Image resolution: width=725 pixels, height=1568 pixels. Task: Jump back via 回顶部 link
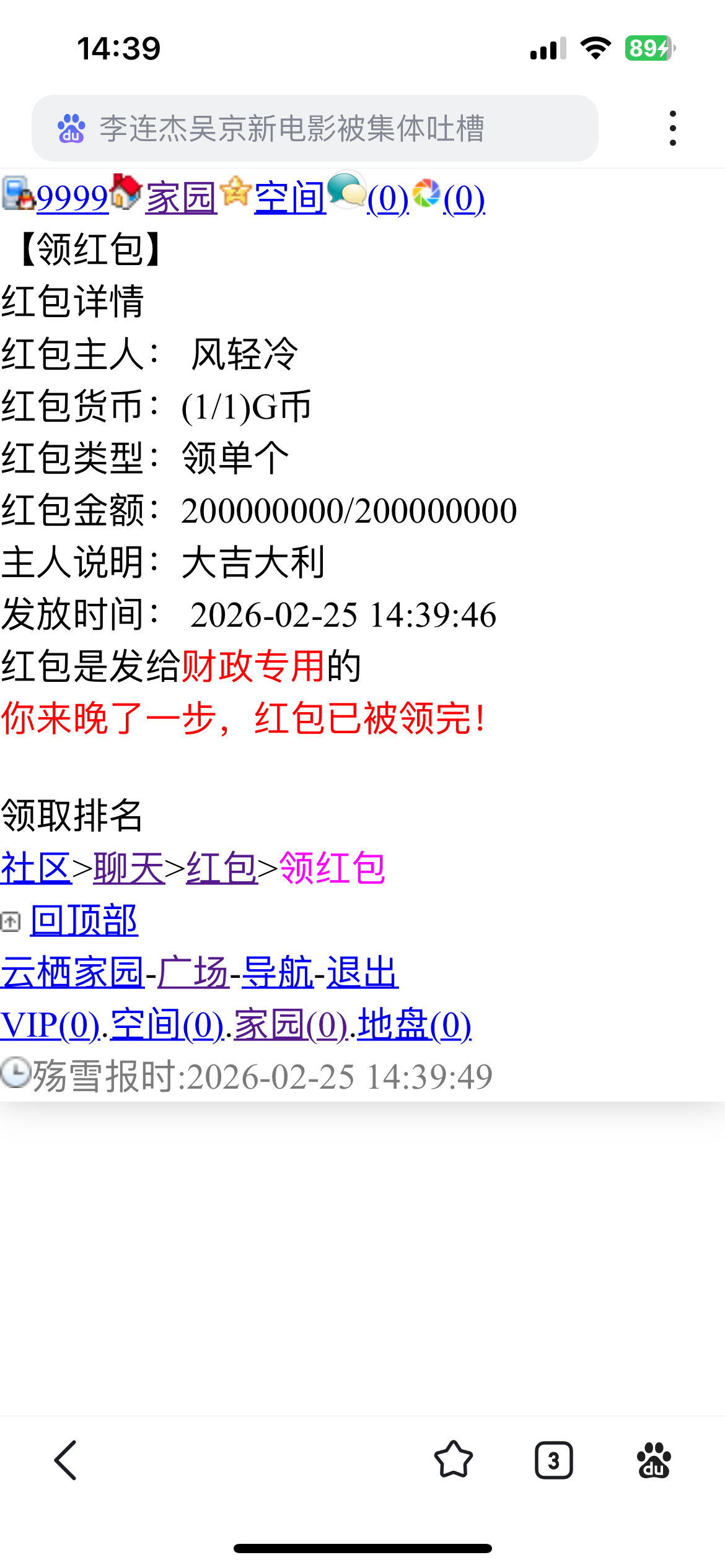point(84,921)
